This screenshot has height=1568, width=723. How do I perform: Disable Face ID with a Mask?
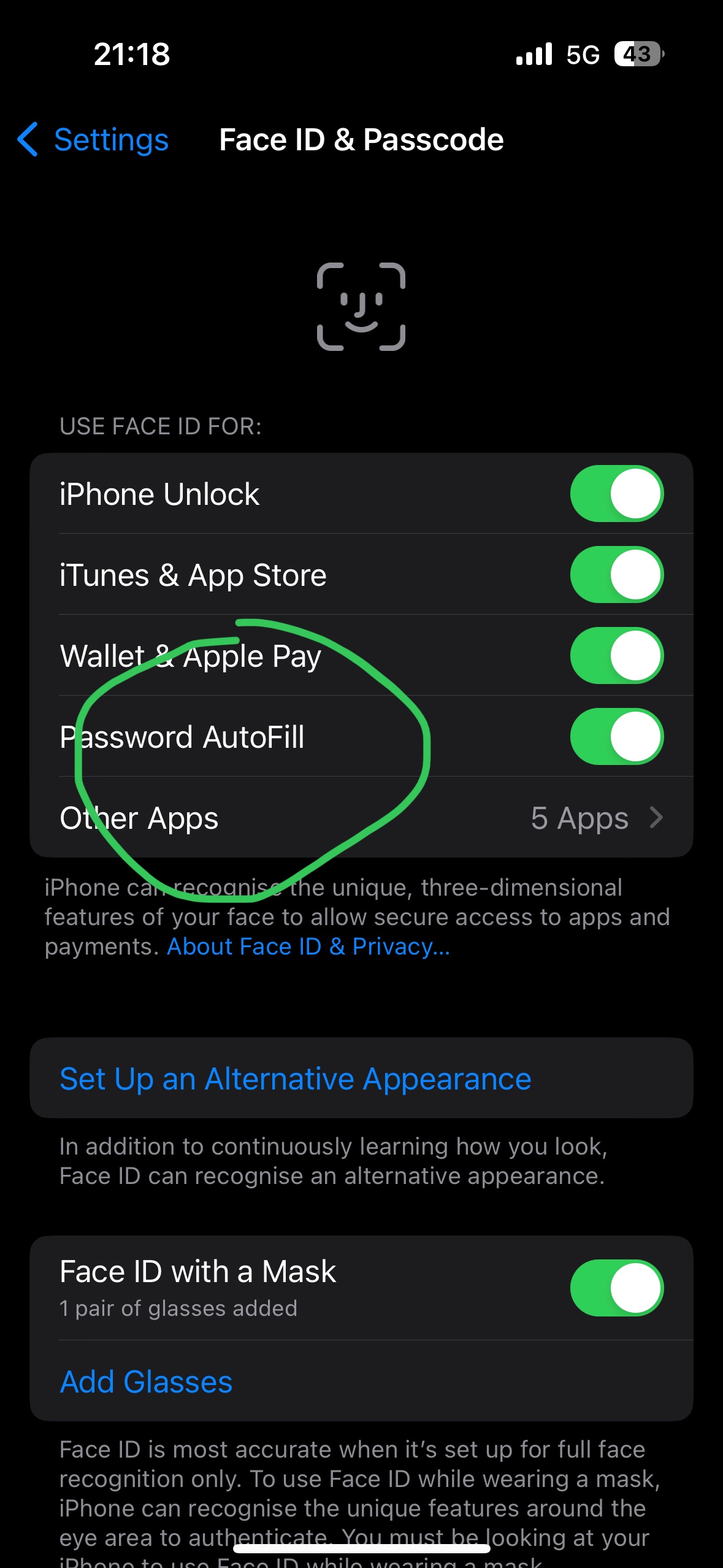(616, 1288)
